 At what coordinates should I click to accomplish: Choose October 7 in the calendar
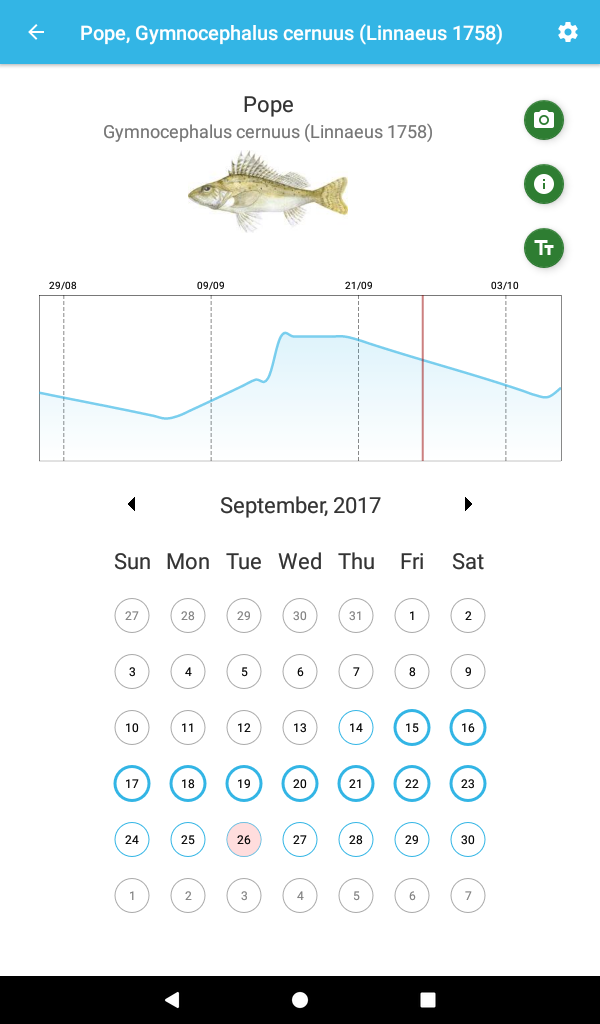[468, 896]
